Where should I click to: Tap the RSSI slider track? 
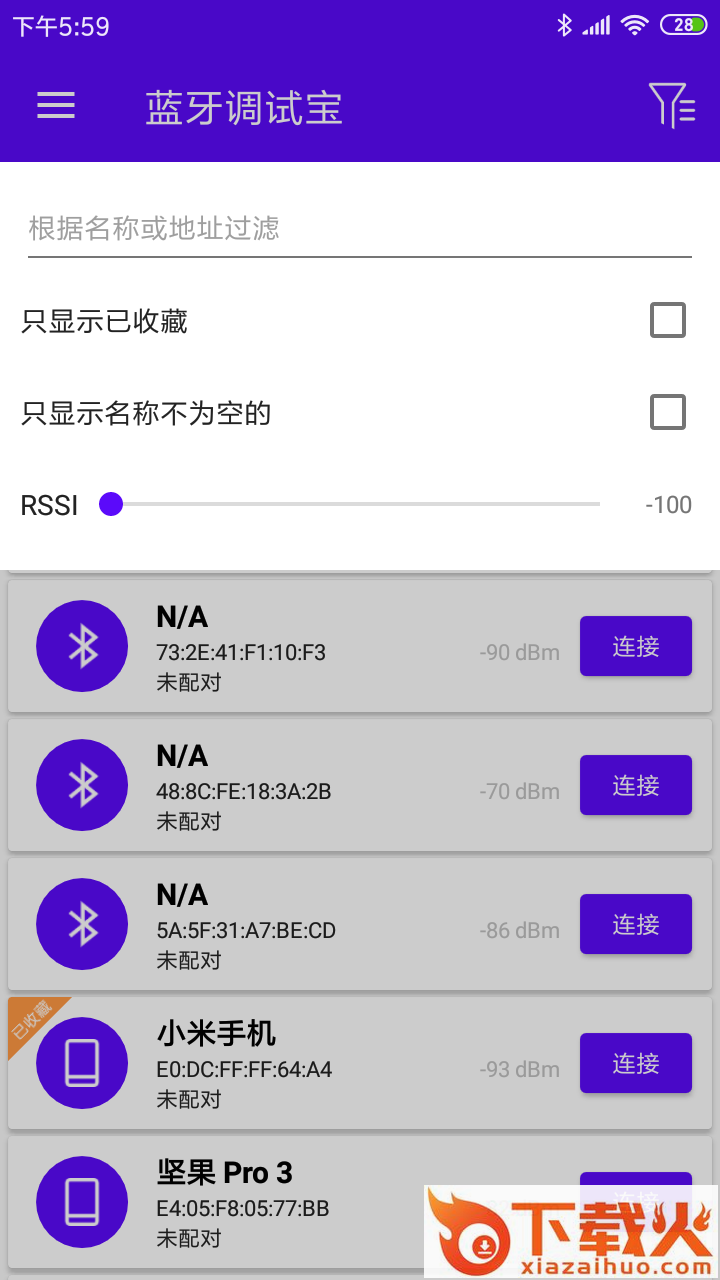355,505
